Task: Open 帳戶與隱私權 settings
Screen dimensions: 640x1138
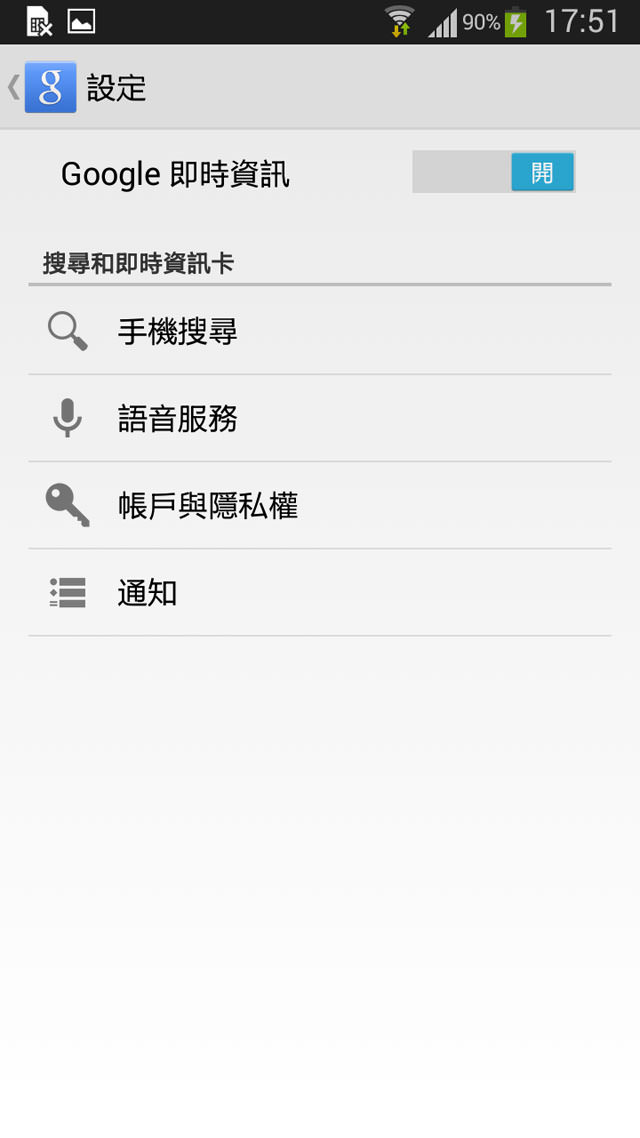Action: click(319, 505)
